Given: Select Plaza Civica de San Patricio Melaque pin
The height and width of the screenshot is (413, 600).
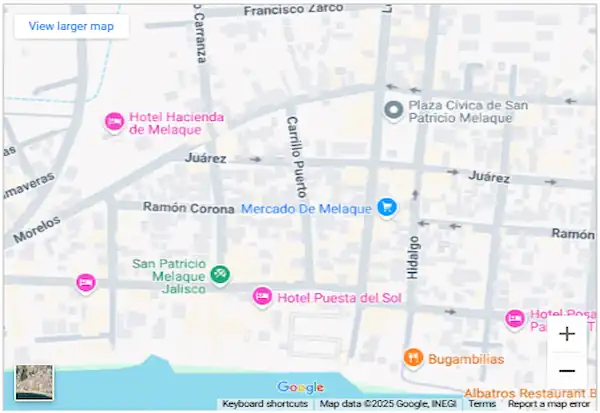Looking at the screenshot, I should point(394,110).
